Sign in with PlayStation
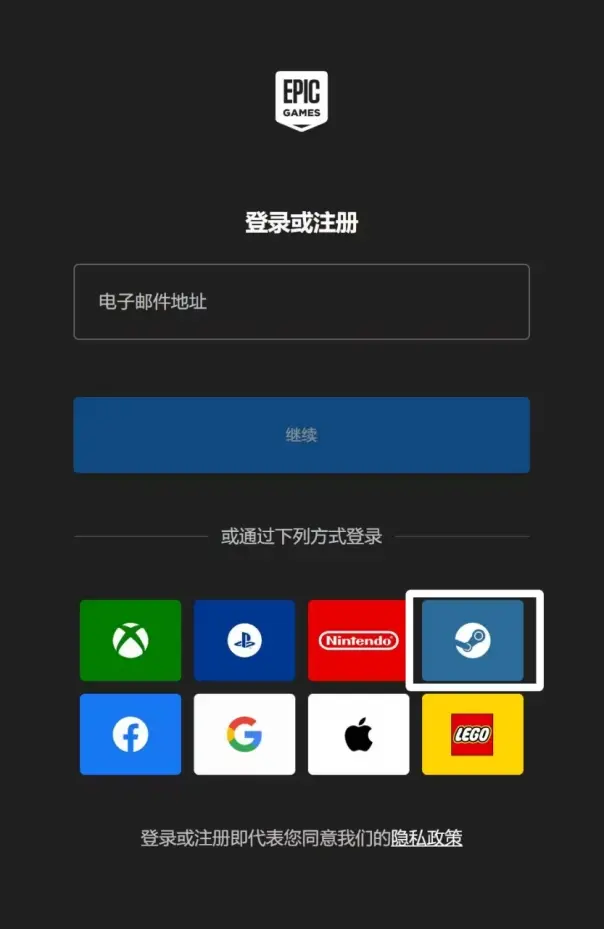The image size is (604, 929). click(244, 640)
